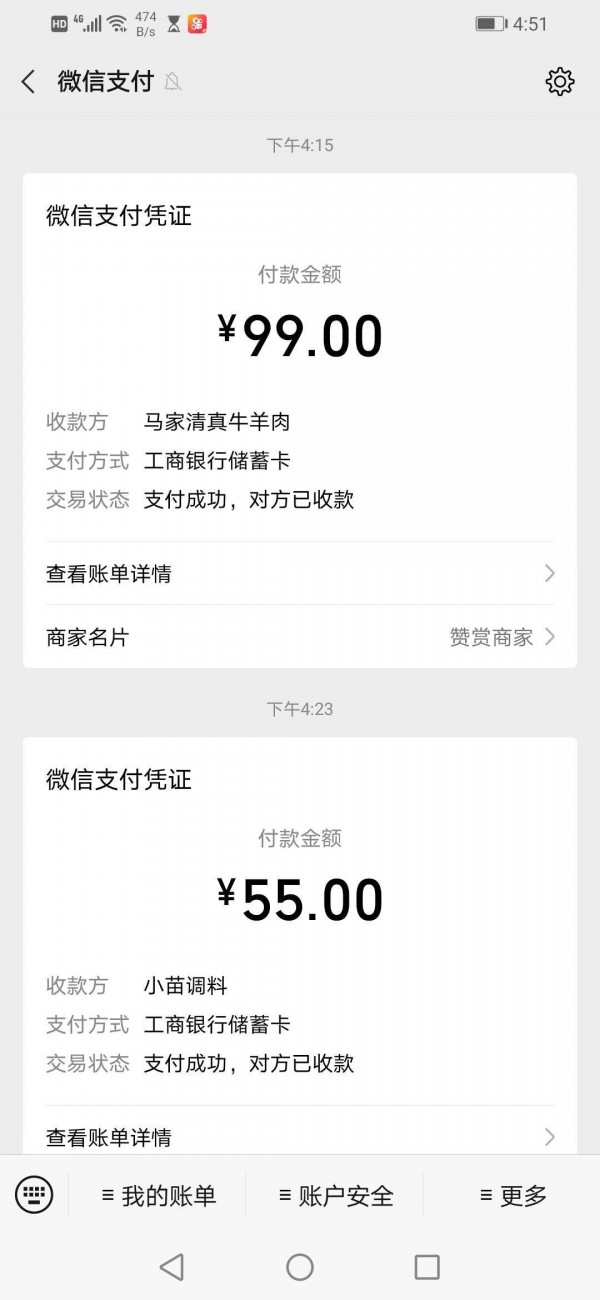This screenshot has height=1300, width=600.
Task: Open 我的账单 menu
Action: tap(158, 1195)
